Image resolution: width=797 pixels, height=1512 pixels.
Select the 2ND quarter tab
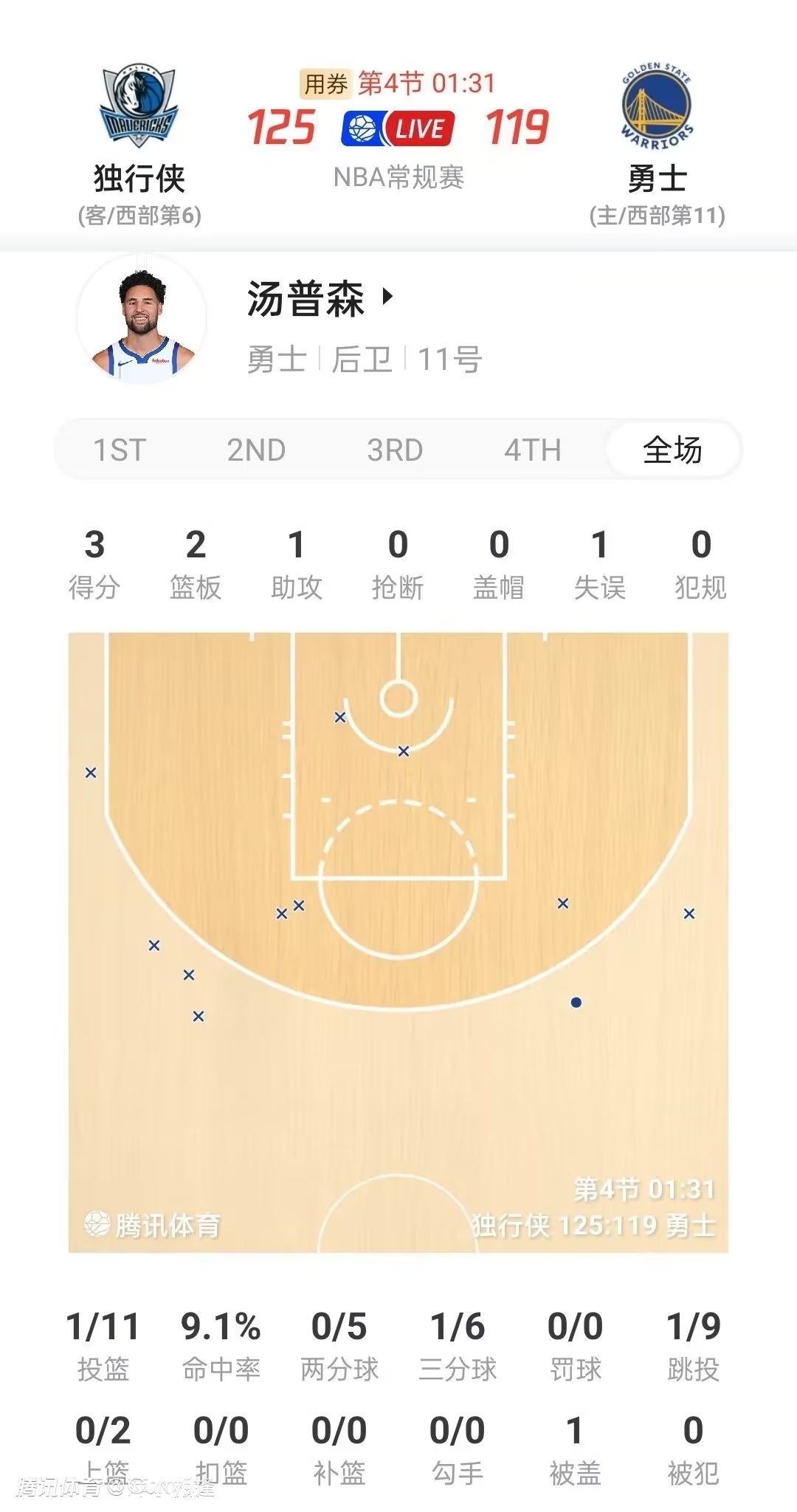point(256,450)
